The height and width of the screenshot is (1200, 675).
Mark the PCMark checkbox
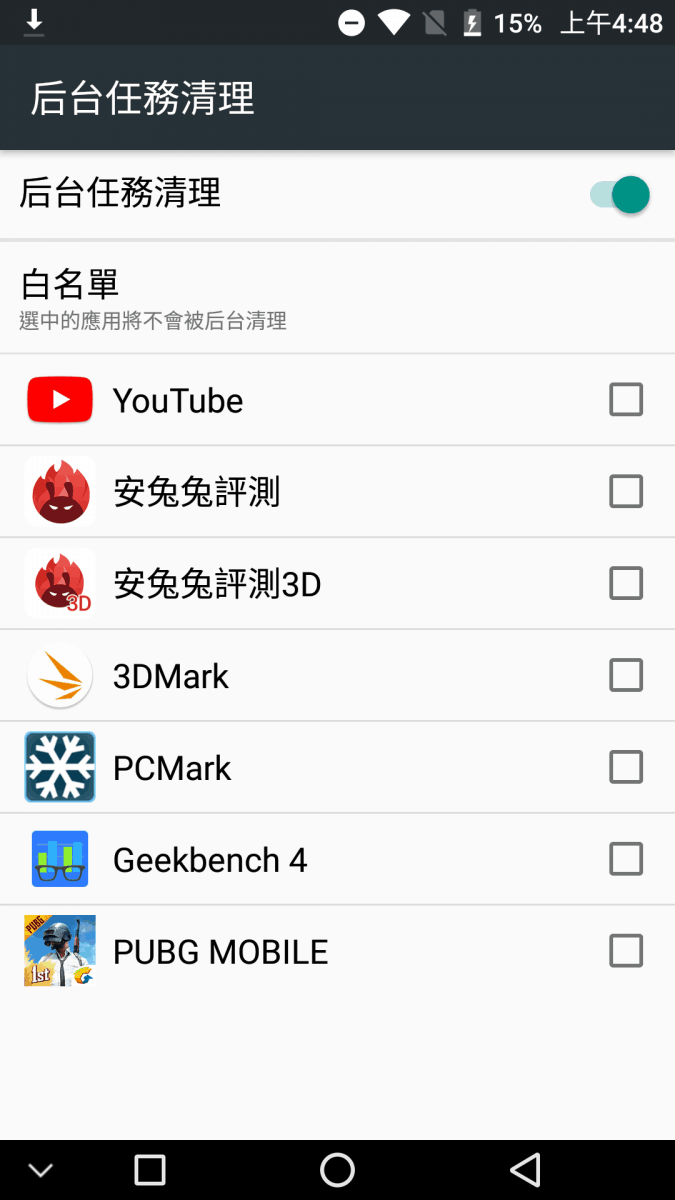click(x=626, y=767)
